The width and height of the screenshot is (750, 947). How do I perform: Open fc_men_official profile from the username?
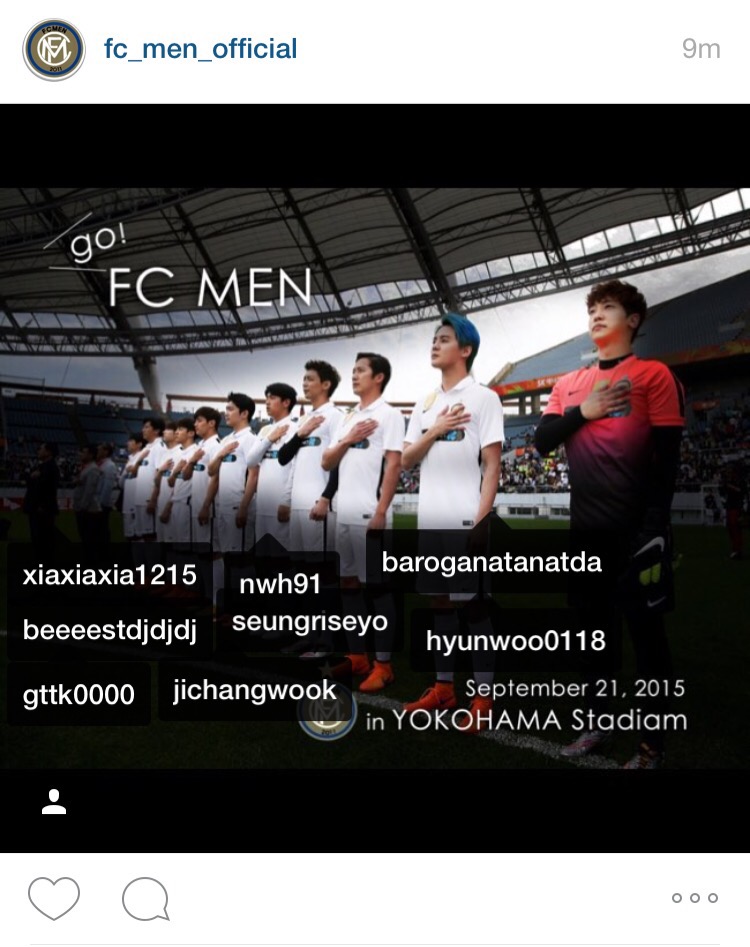[200, 49]
